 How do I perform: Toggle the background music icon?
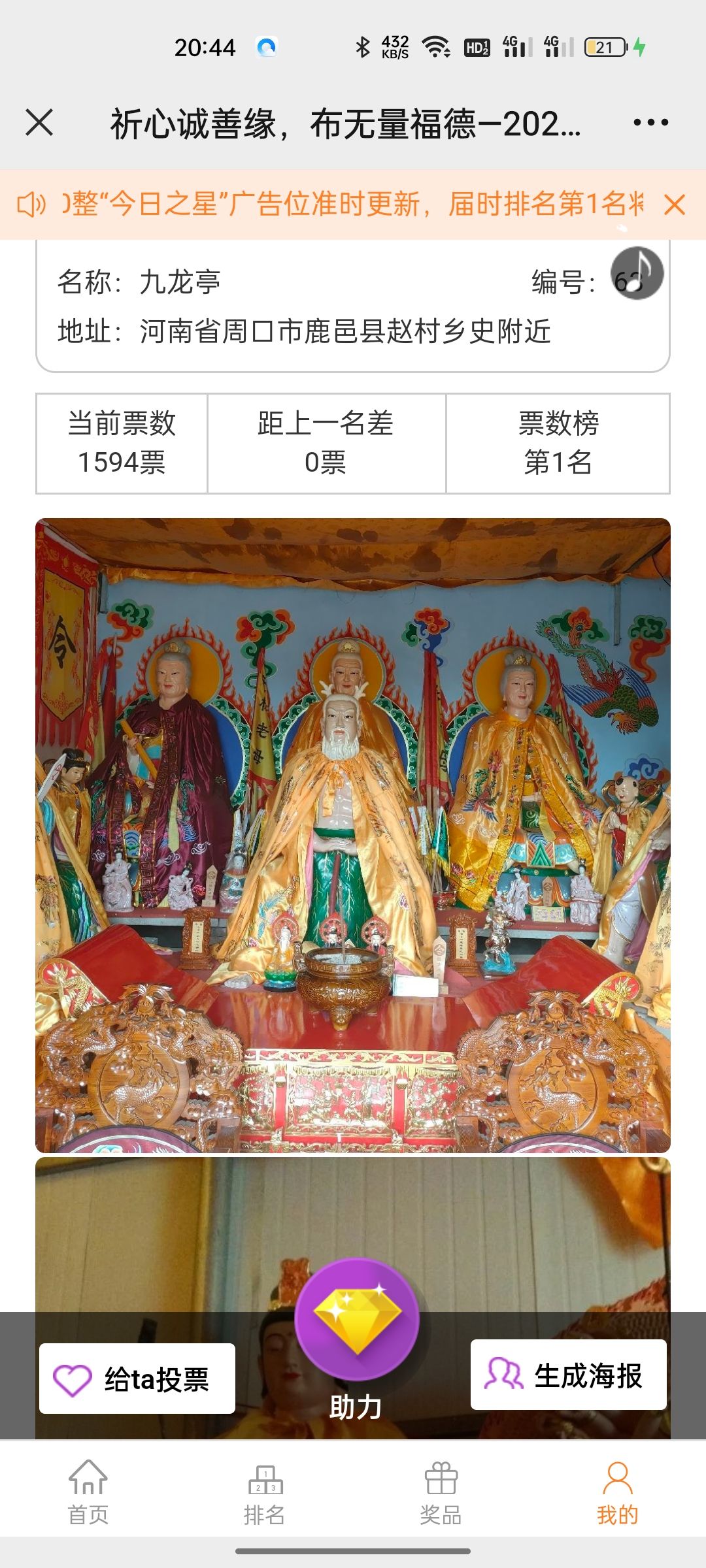637,273
